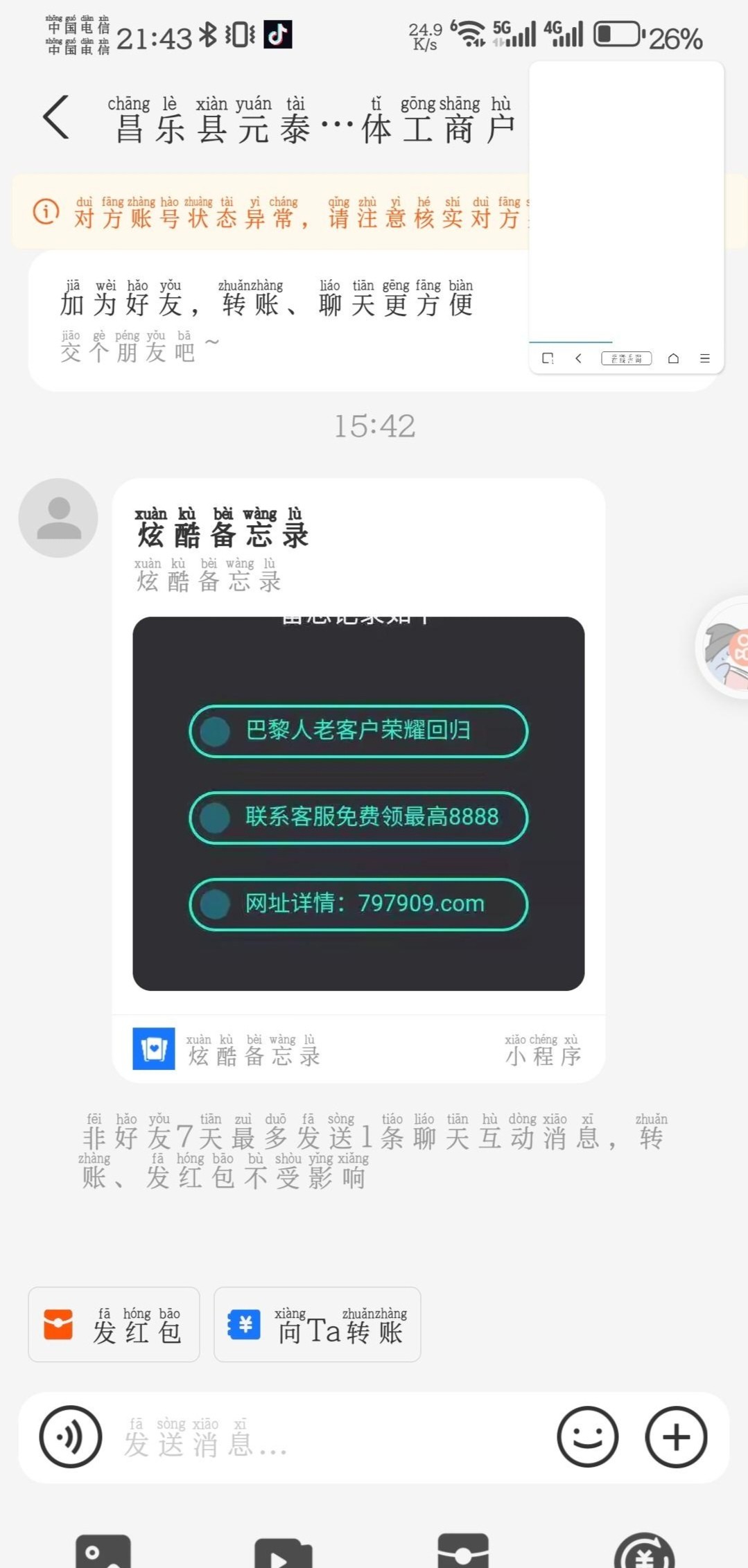Open the sender's profile avatar
The width and height of the screenshot is (748, 1568).
click(58, 518)
